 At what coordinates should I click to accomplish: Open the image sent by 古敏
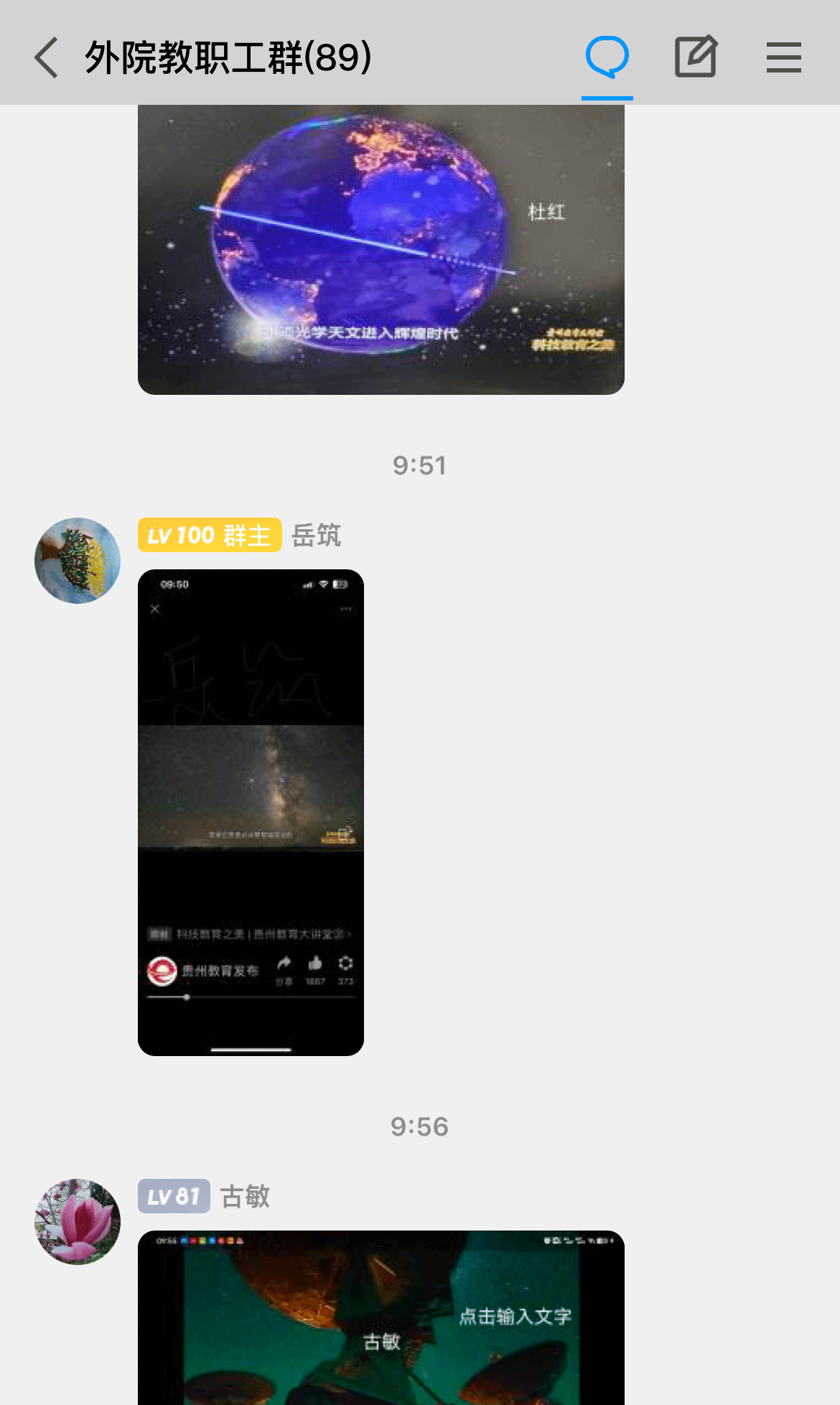[381, 1317]
